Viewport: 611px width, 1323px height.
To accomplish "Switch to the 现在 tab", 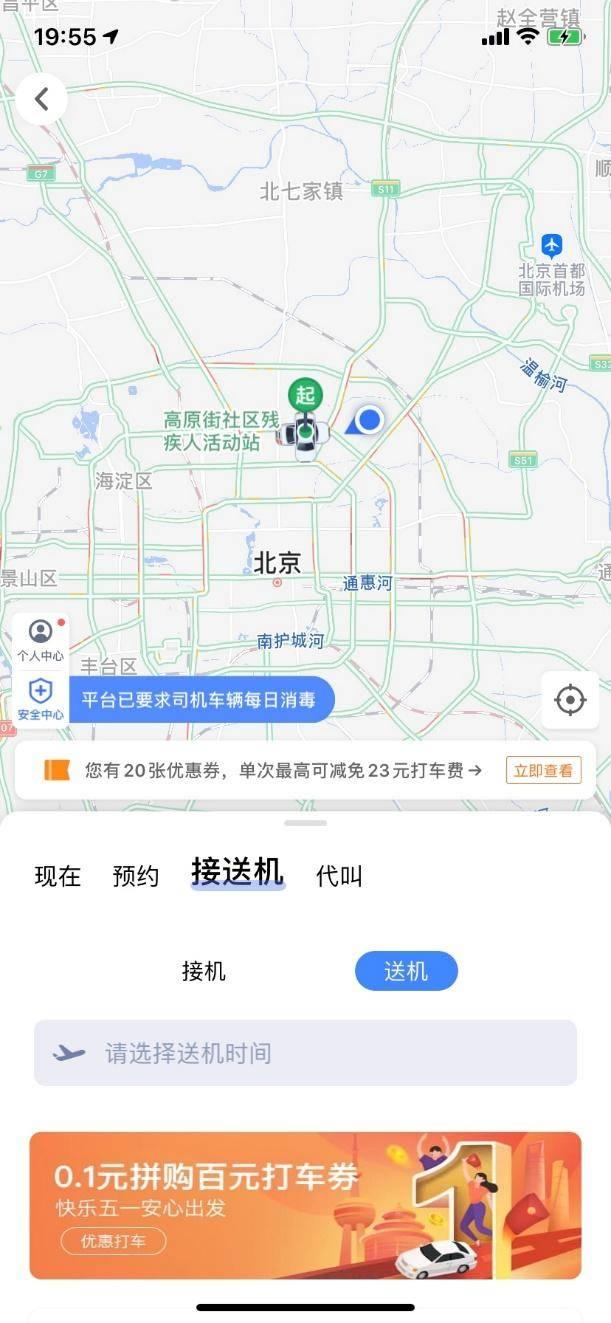I will click(x=58, y=877).
